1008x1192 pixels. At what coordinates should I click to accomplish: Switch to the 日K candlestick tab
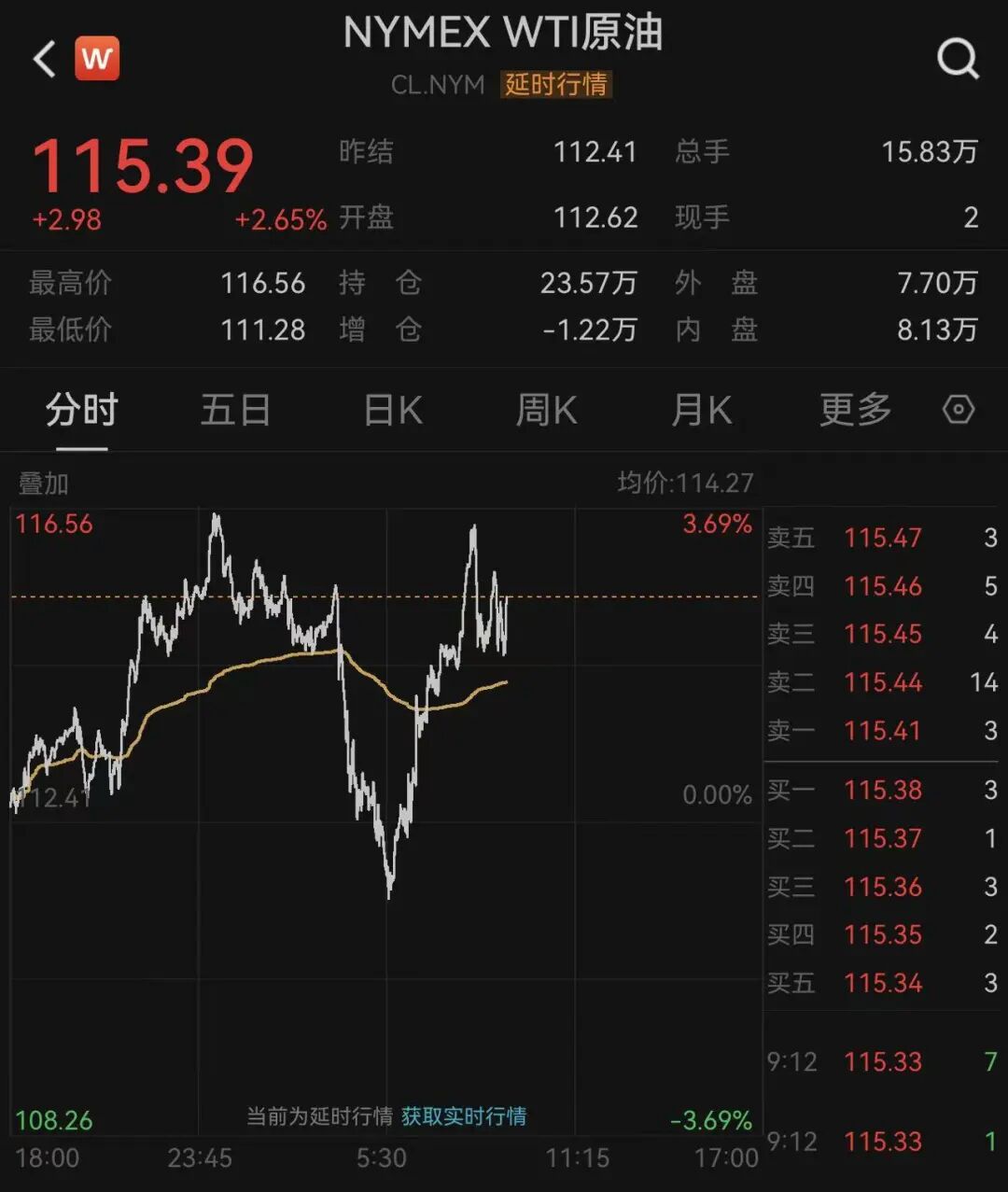tap(391, 409)
